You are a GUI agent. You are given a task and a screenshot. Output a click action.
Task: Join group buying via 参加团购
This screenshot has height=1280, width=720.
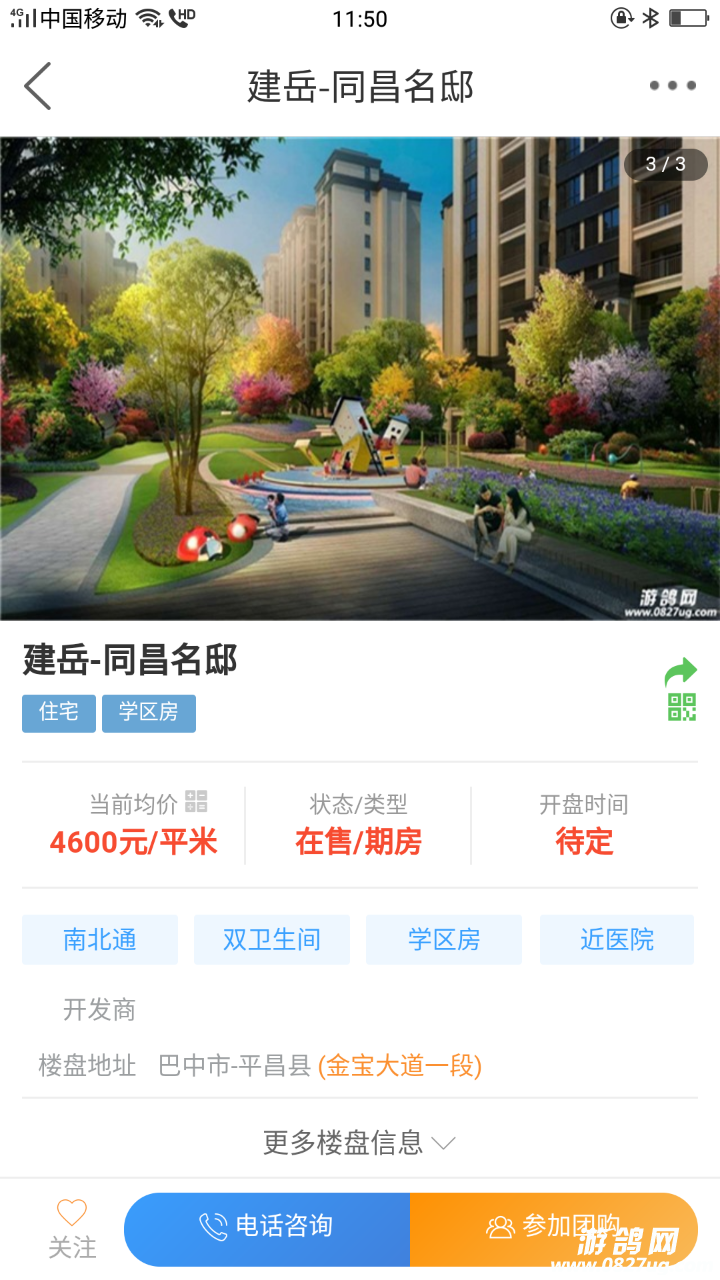[x=553, y=1228]
